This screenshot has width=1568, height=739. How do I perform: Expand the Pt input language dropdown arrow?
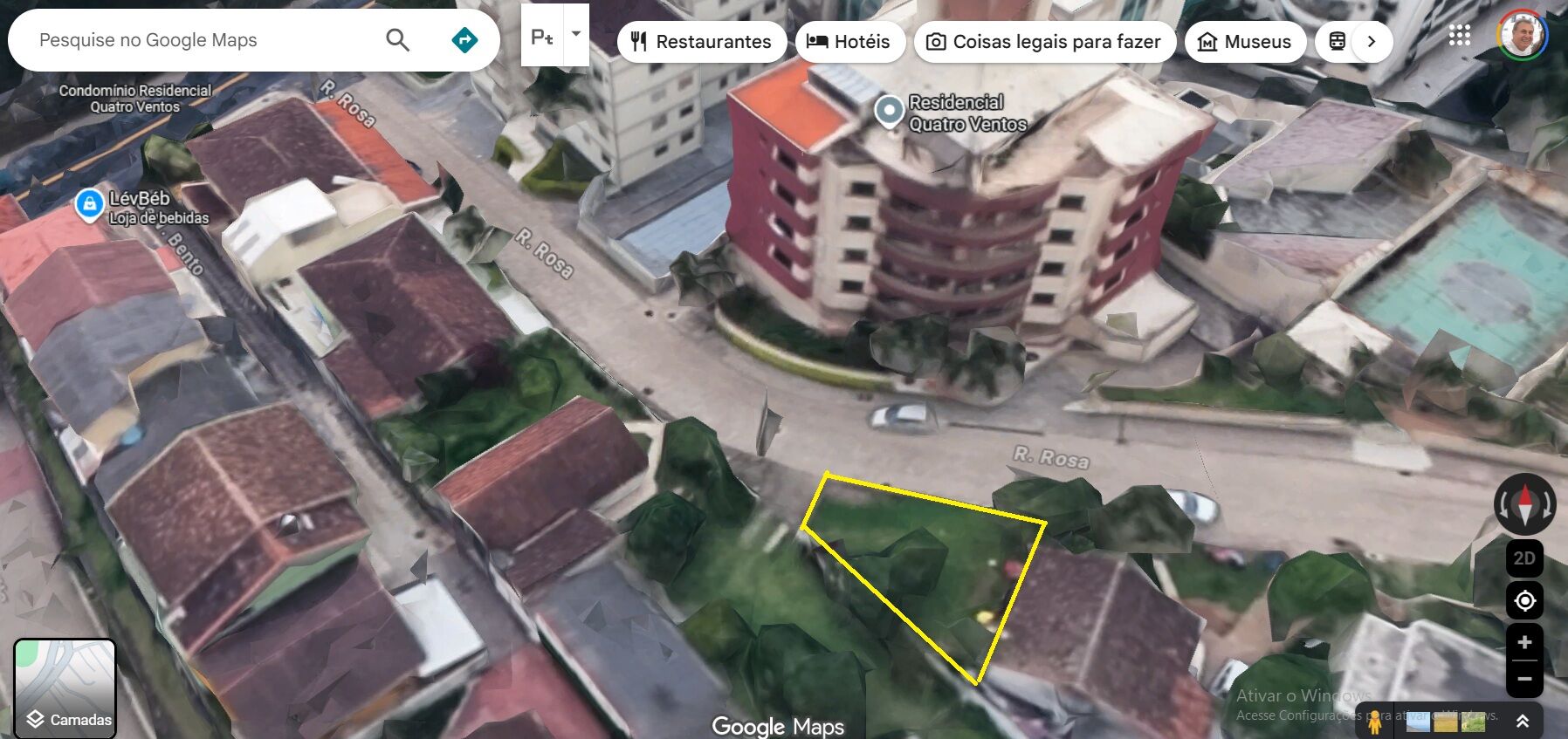coord(576,35)
